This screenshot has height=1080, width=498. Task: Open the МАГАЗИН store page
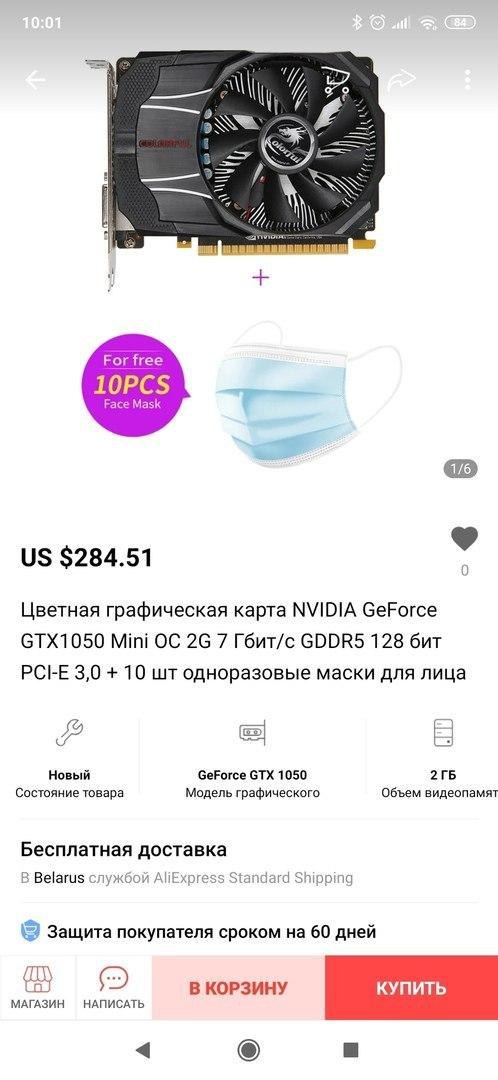(x=38, y=987)
